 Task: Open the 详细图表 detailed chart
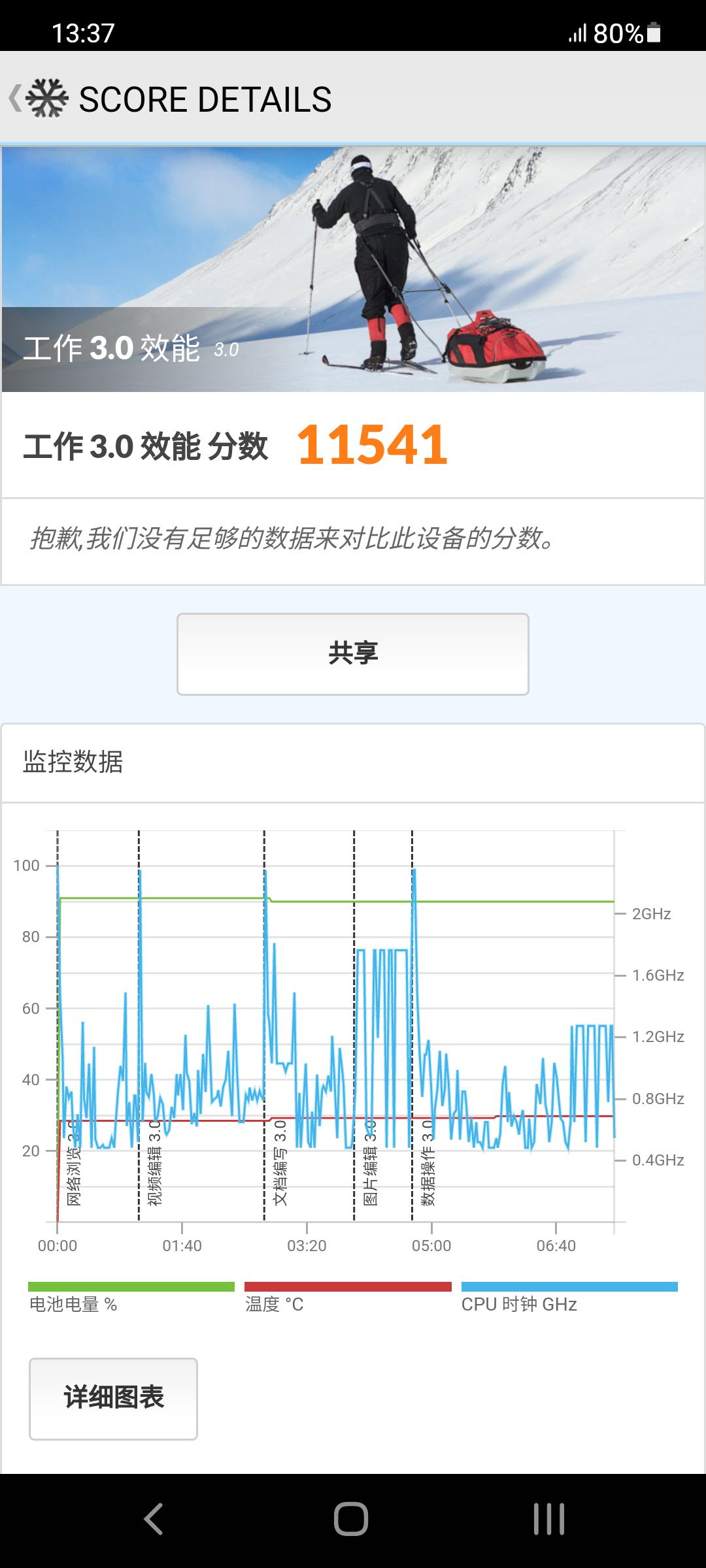(x=113, y=1399)
